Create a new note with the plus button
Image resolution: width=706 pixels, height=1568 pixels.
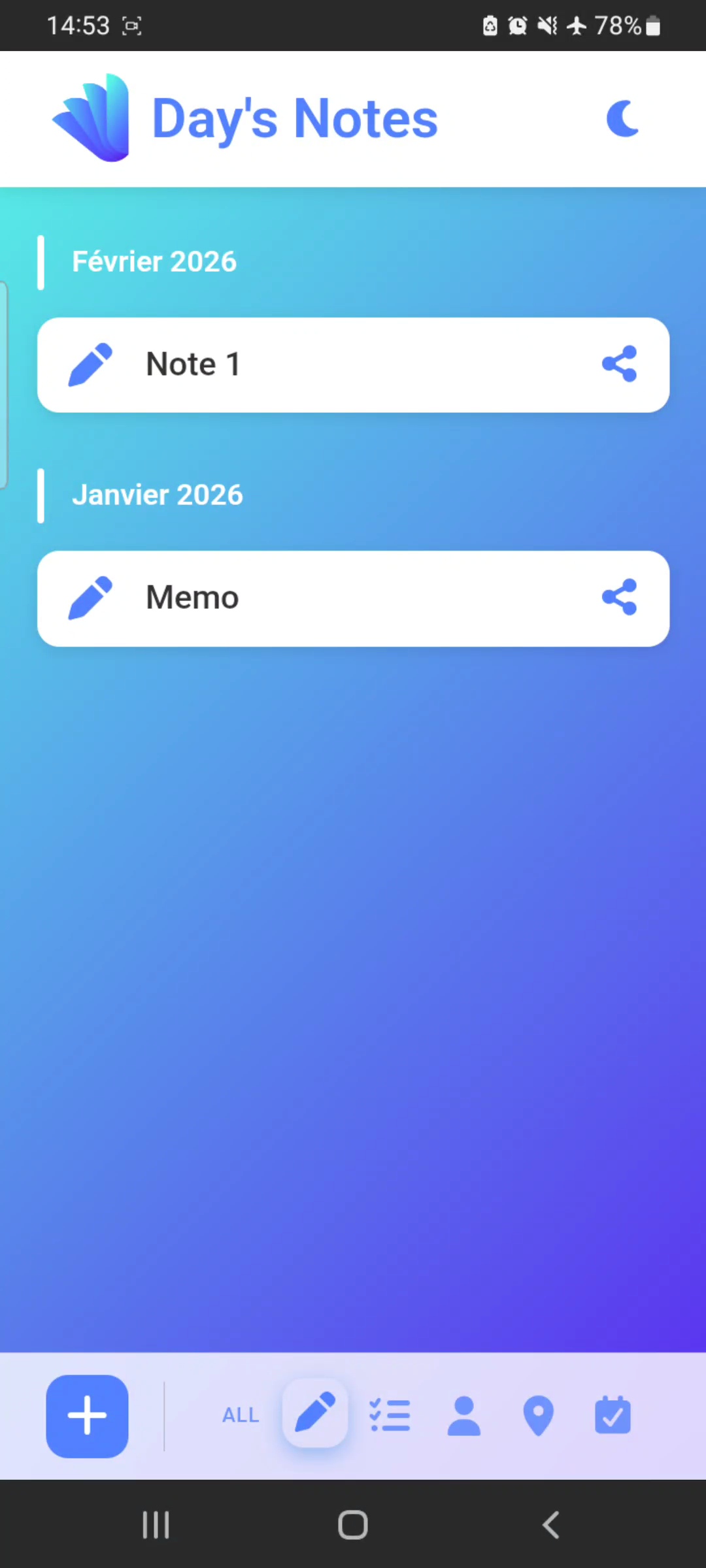coord(87,1415)
